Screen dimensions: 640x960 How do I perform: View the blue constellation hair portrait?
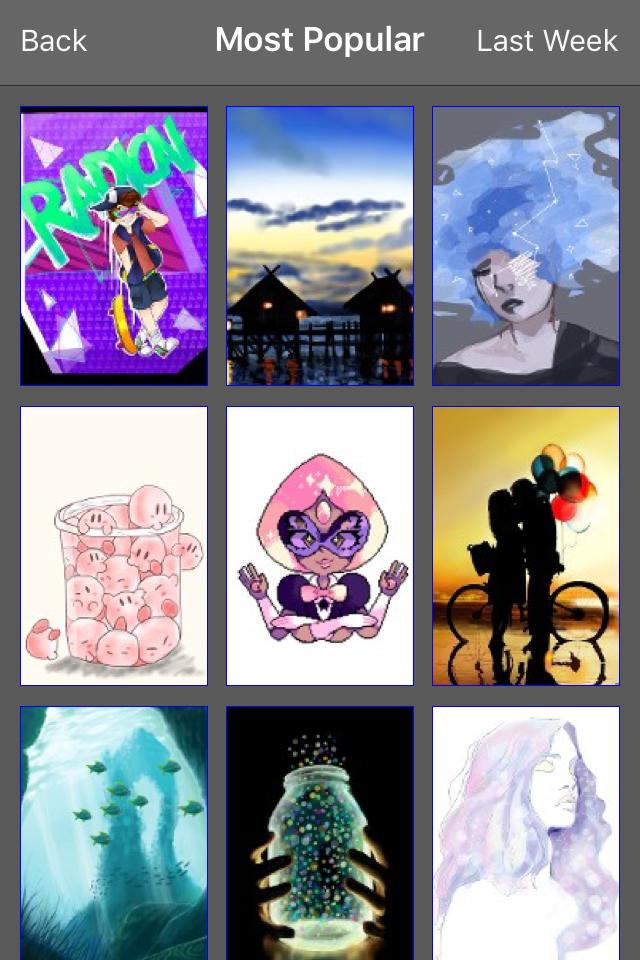[x=526, y=246]
